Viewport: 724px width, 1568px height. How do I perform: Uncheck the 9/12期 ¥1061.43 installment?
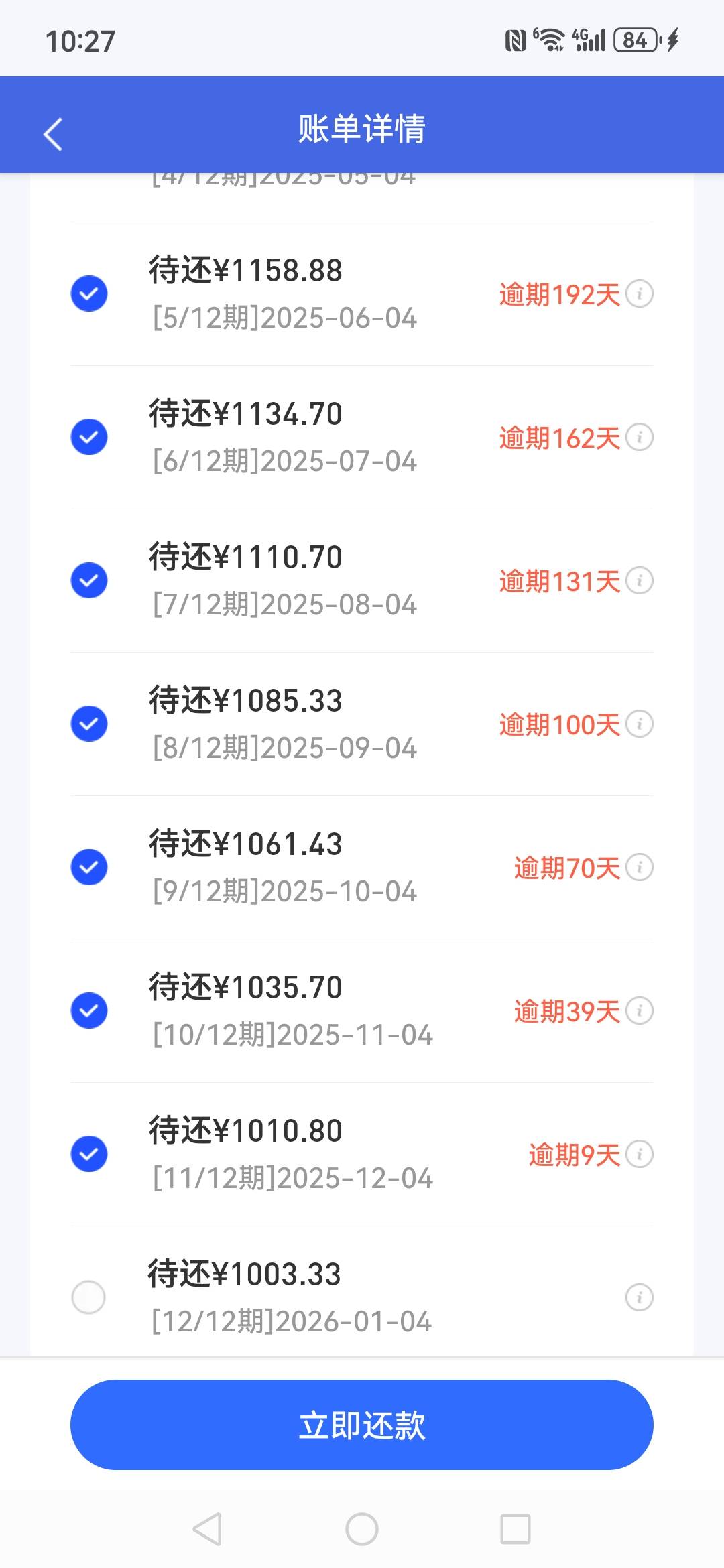[89, 867]
